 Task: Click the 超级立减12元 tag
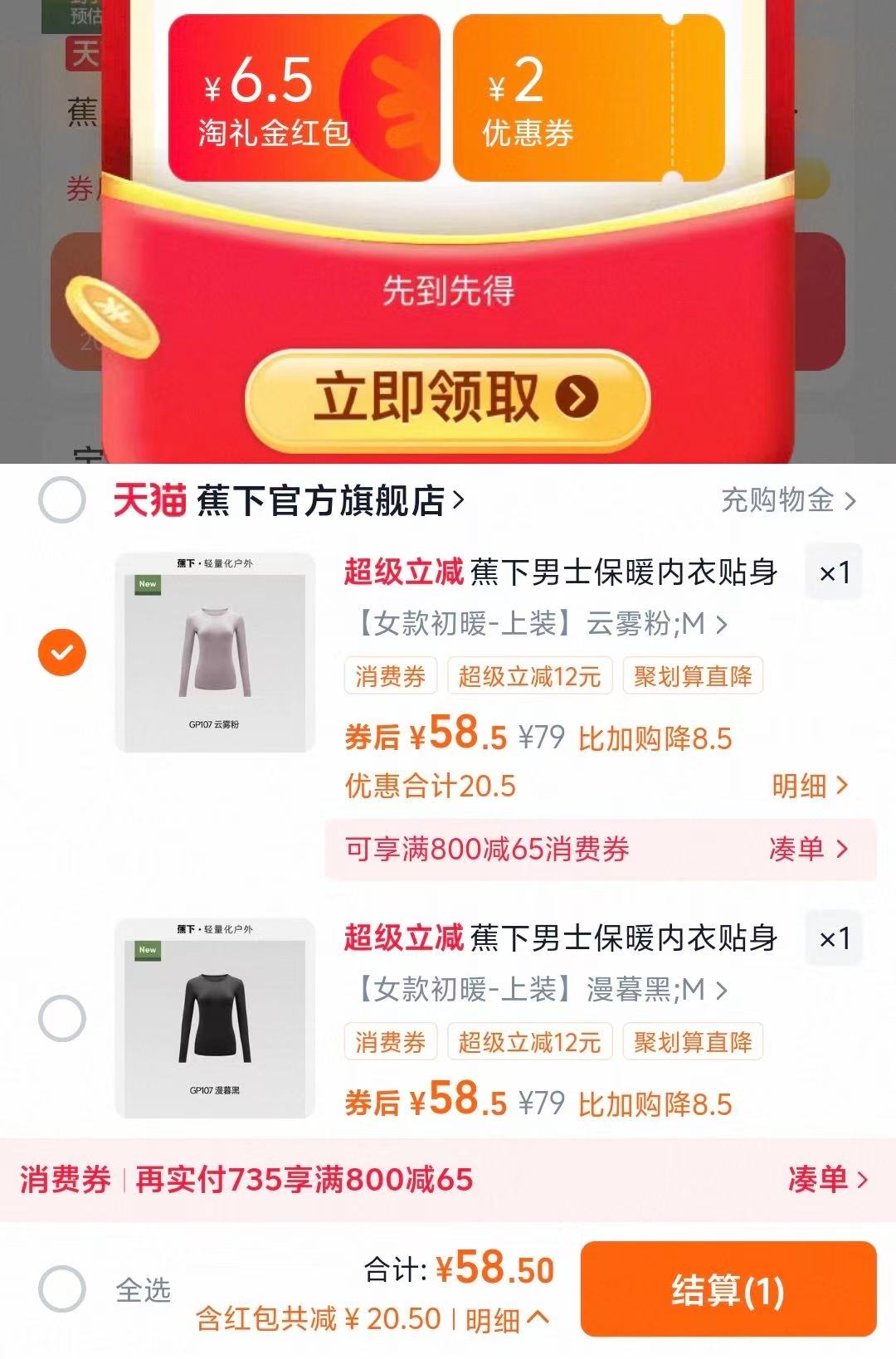(530, 677)
